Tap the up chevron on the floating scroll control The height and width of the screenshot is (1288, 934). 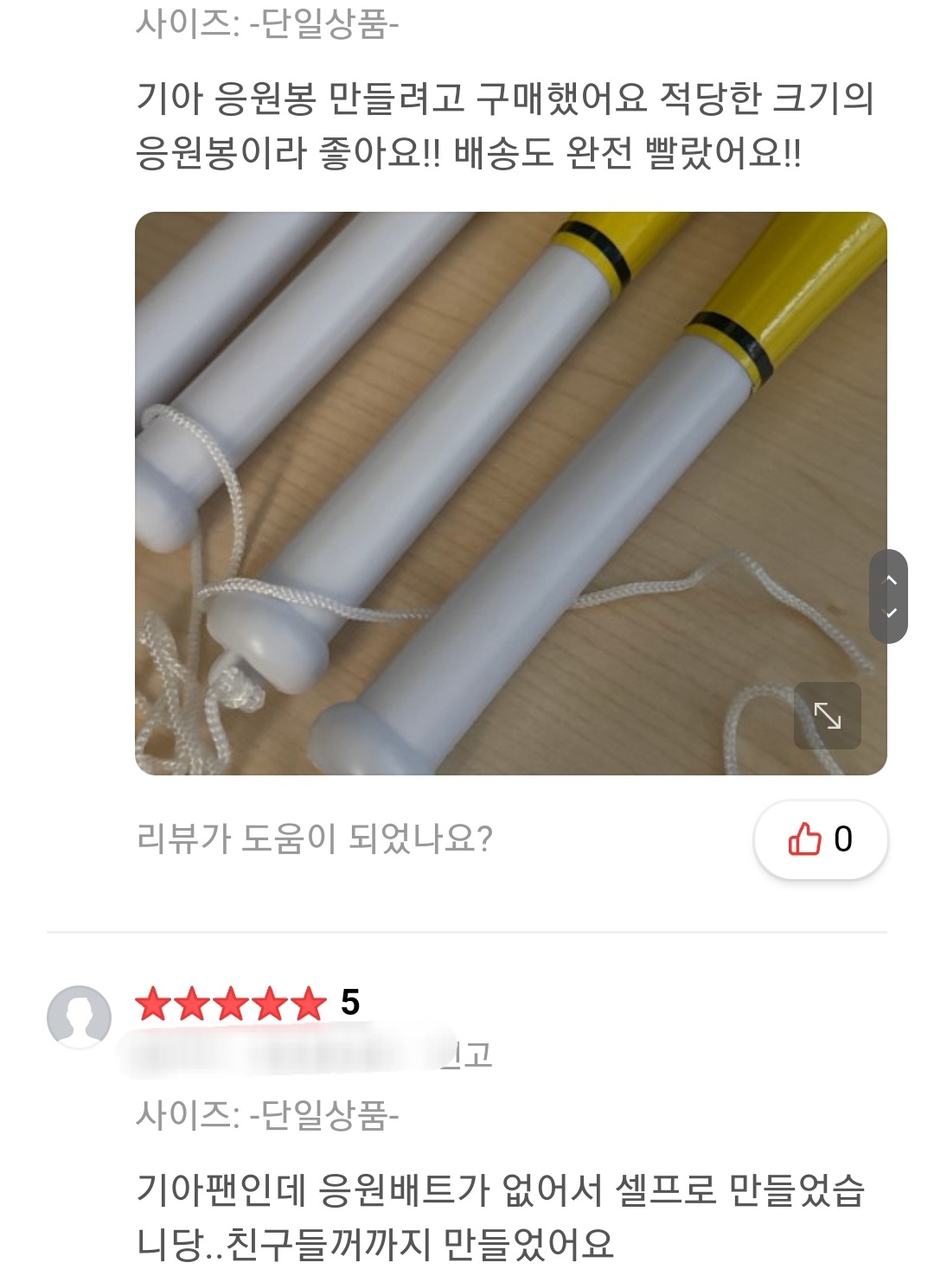click(890, 579)
